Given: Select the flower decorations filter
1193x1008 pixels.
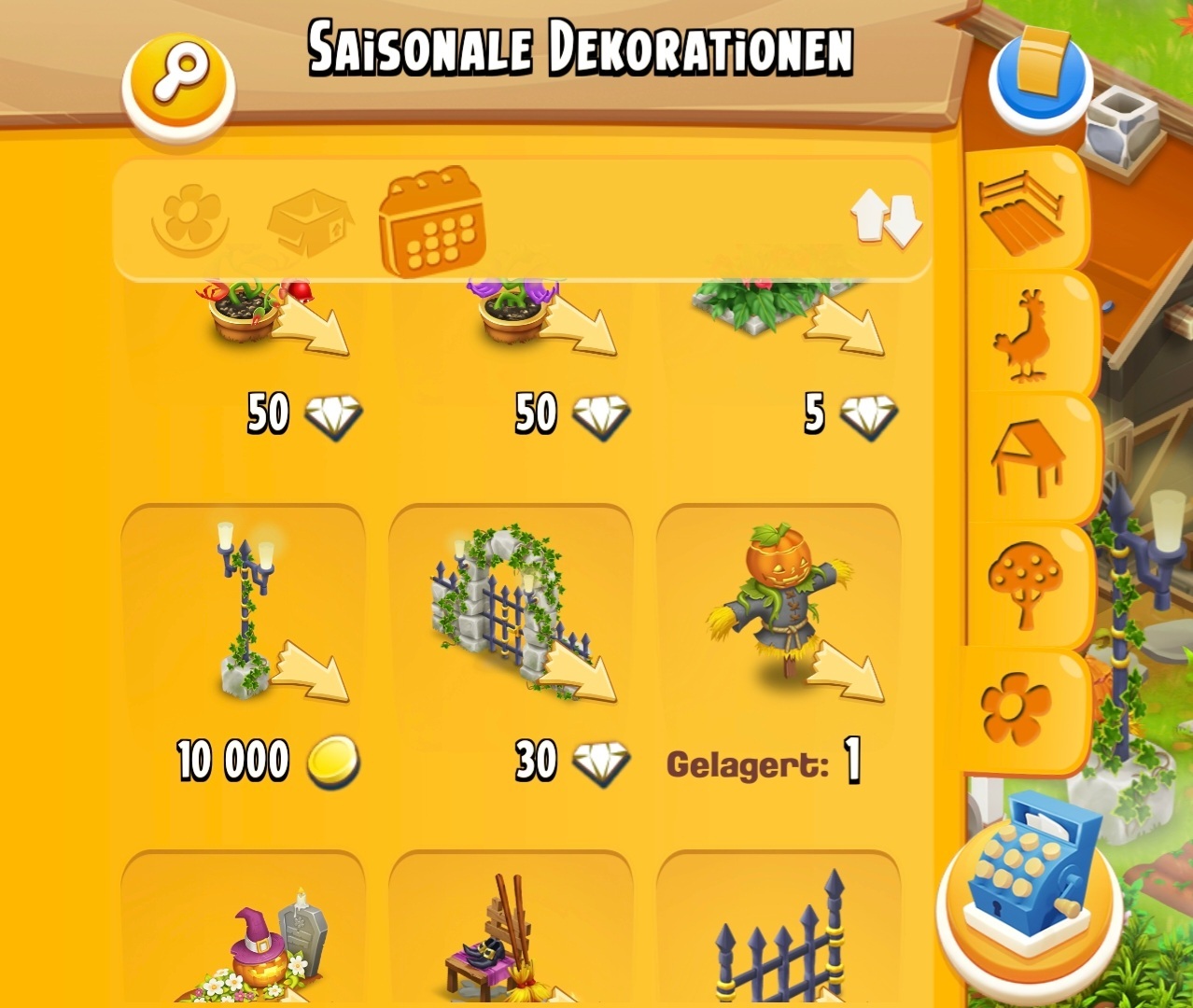Looking at the screenshot, I should (189, 220).
